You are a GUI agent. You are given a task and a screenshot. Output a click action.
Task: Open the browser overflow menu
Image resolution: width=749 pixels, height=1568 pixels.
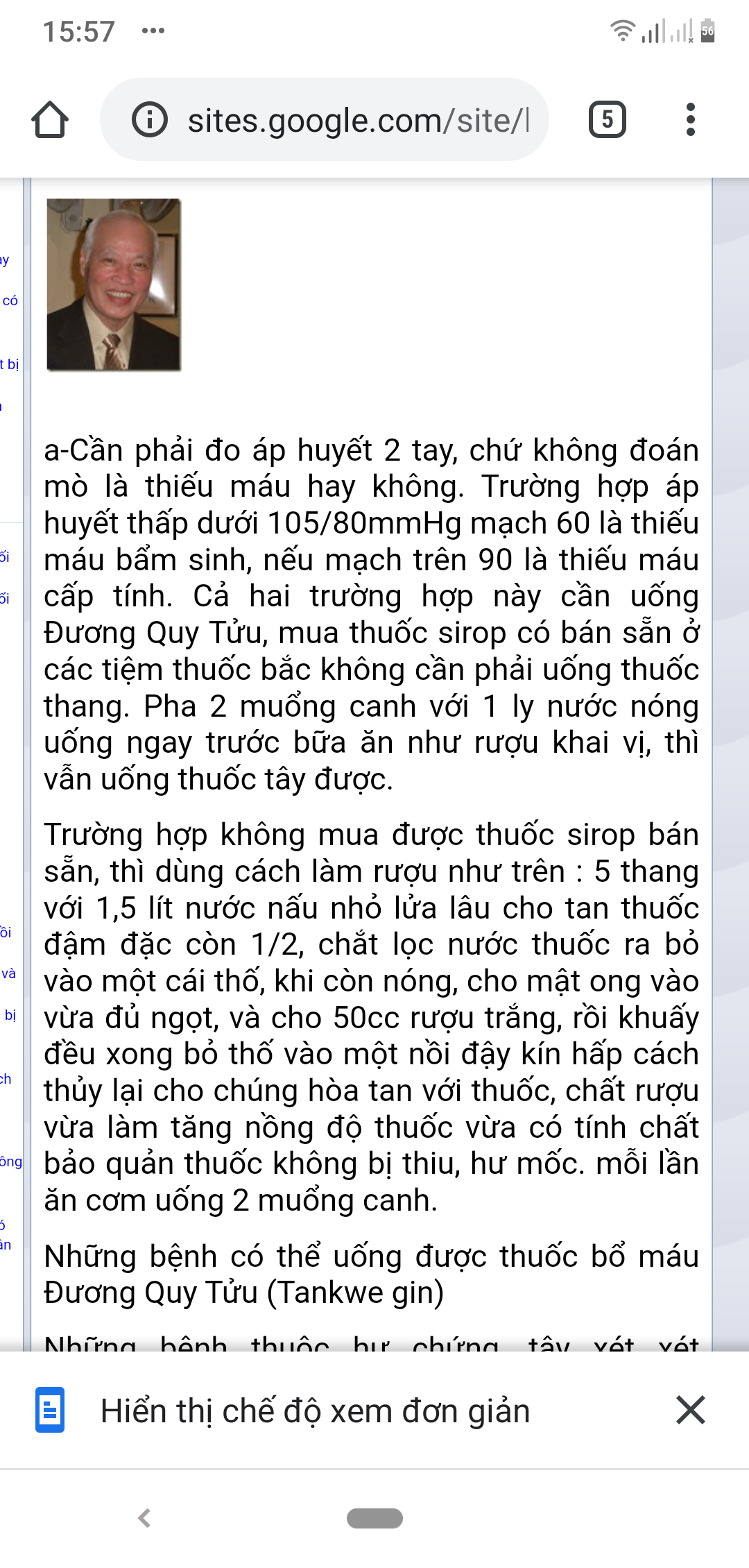point(690,119)
